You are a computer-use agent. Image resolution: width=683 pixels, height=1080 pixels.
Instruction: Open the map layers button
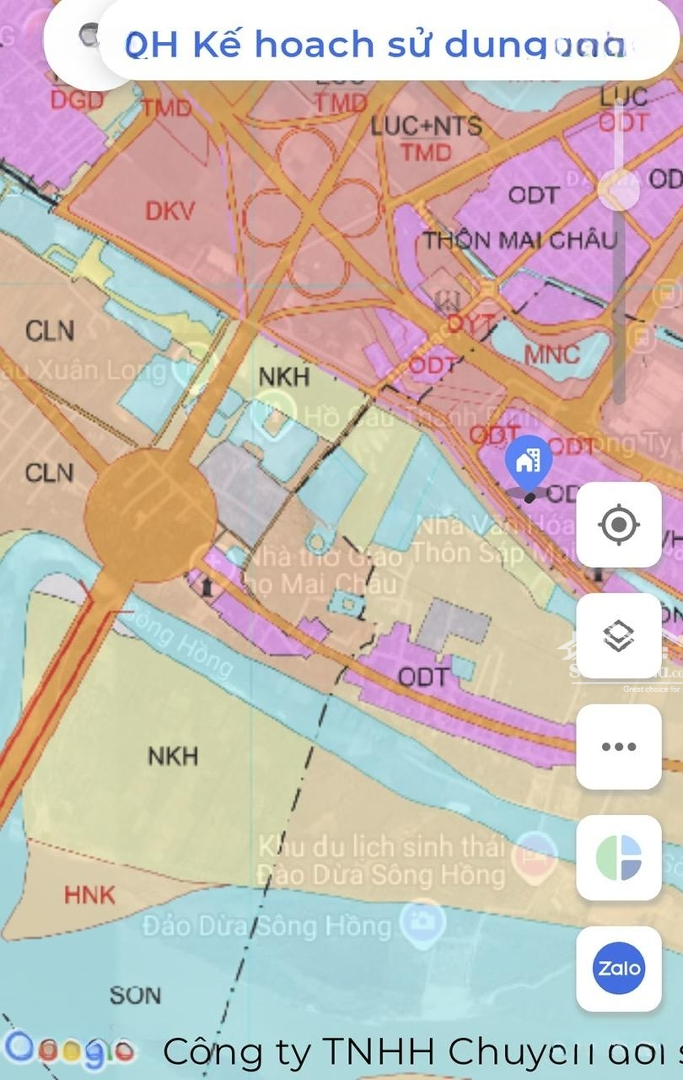coord(619,636)
